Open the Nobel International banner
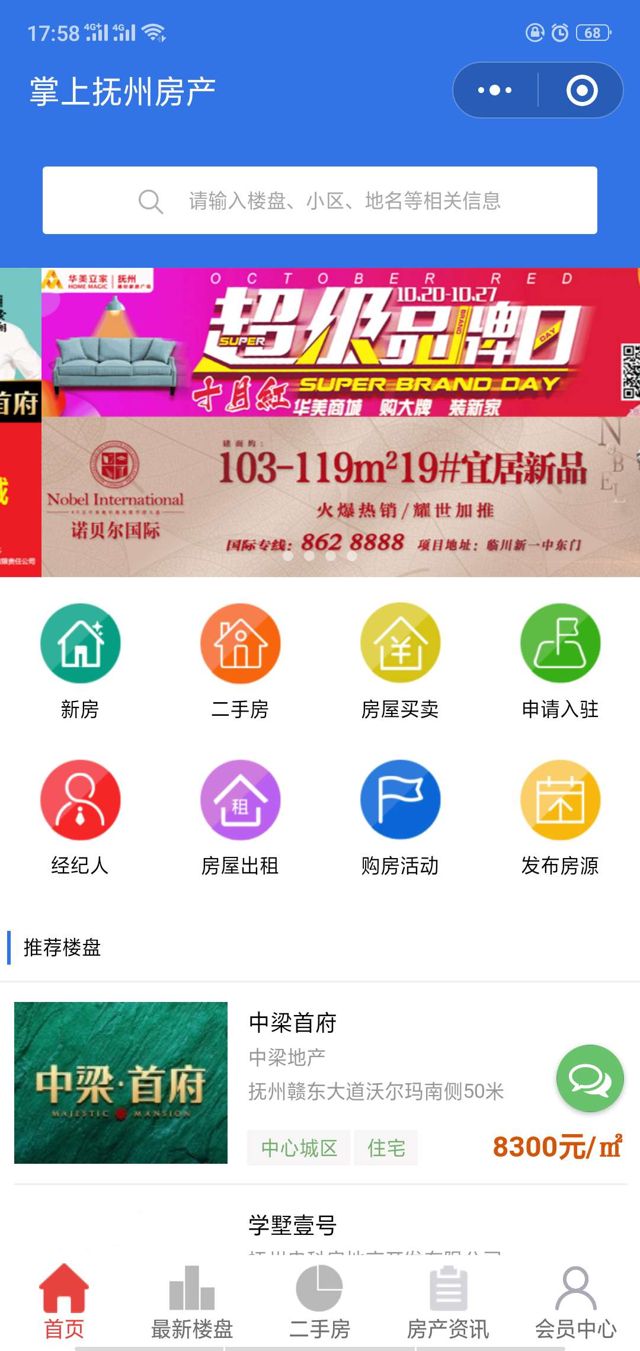 point(330,497)
